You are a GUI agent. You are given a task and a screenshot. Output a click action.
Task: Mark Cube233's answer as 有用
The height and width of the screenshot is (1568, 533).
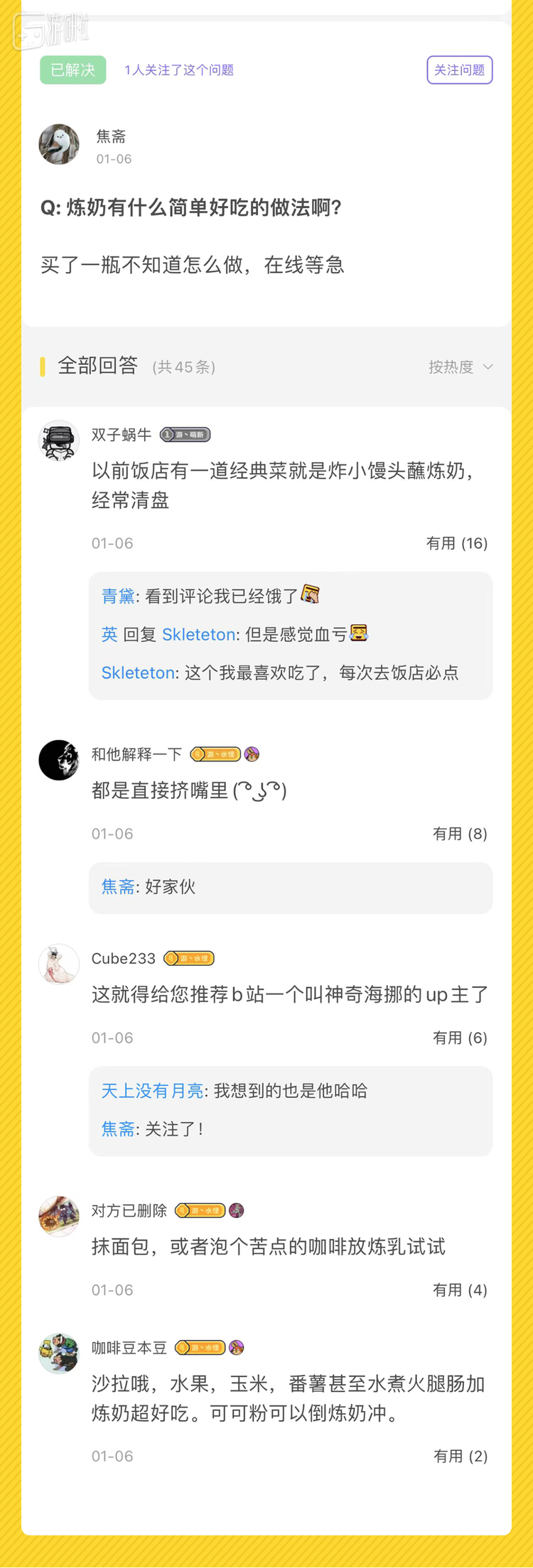click(x=460, y=1038)
